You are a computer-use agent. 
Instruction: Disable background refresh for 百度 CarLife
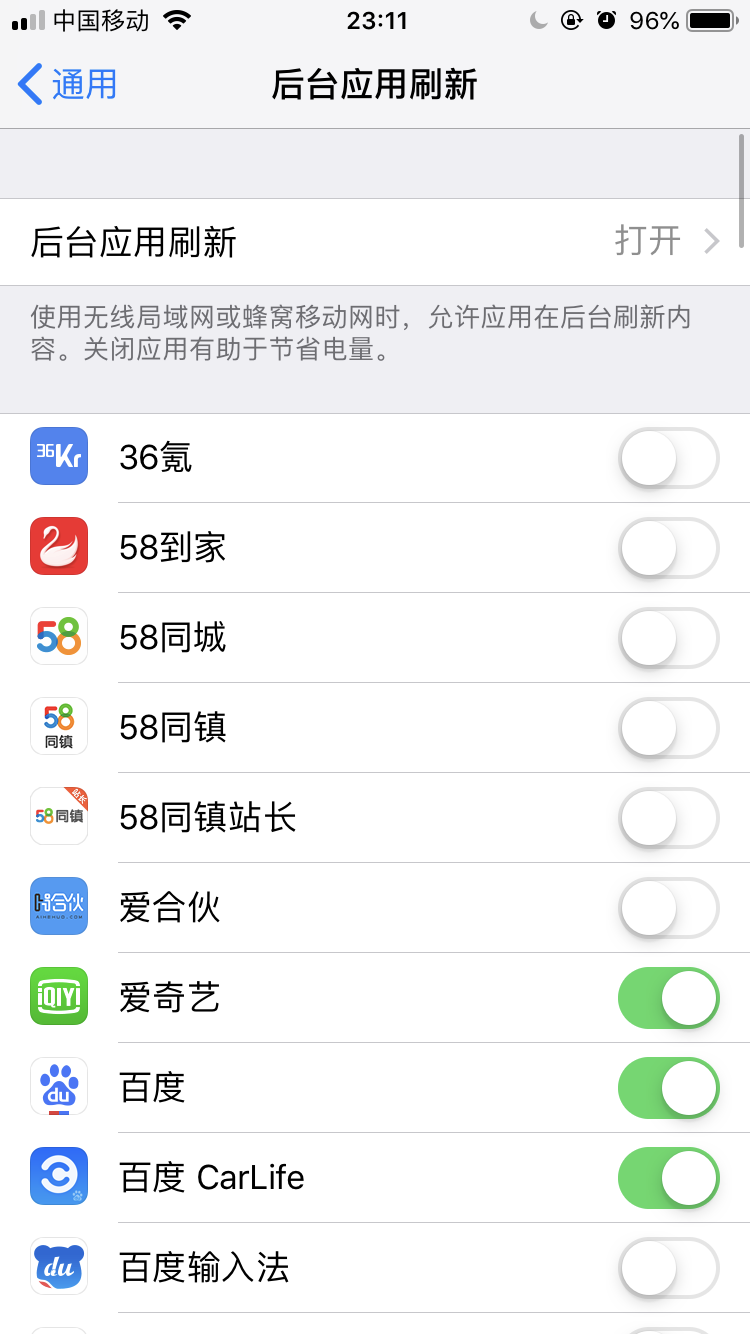click(667, 1177)
